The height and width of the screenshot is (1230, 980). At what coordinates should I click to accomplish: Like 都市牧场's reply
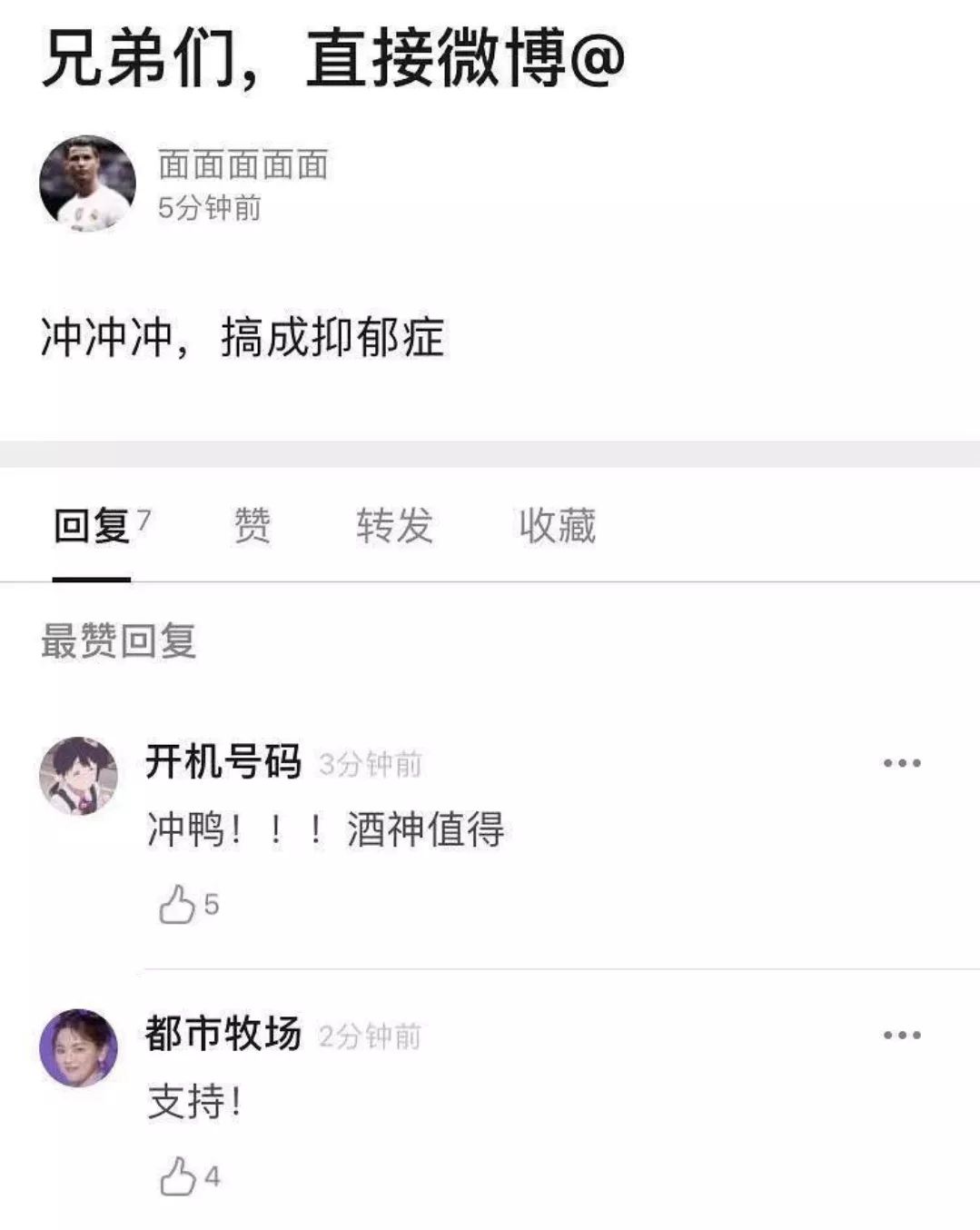point(178,1176)
